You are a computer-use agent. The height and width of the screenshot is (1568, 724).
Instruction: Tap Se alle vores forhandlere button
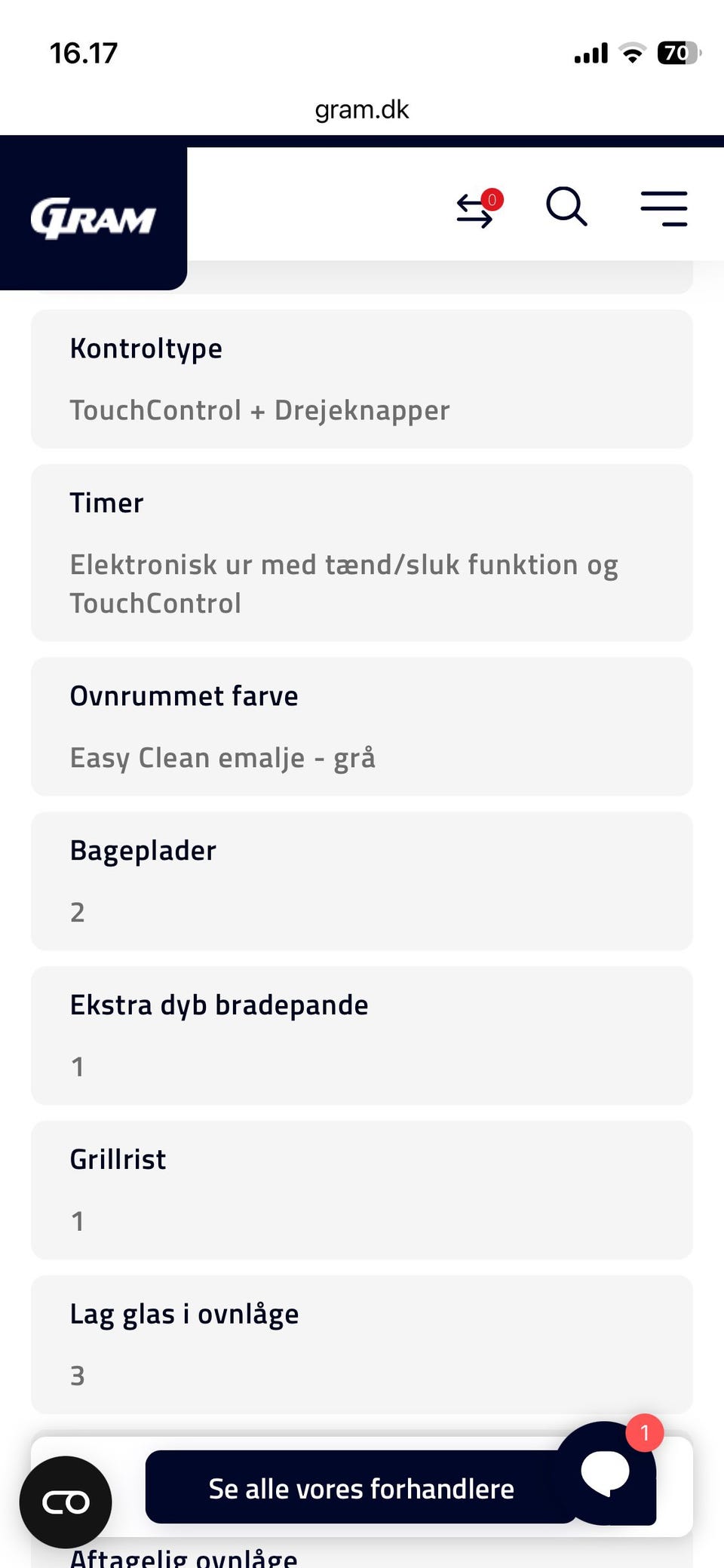point(361,1488)
